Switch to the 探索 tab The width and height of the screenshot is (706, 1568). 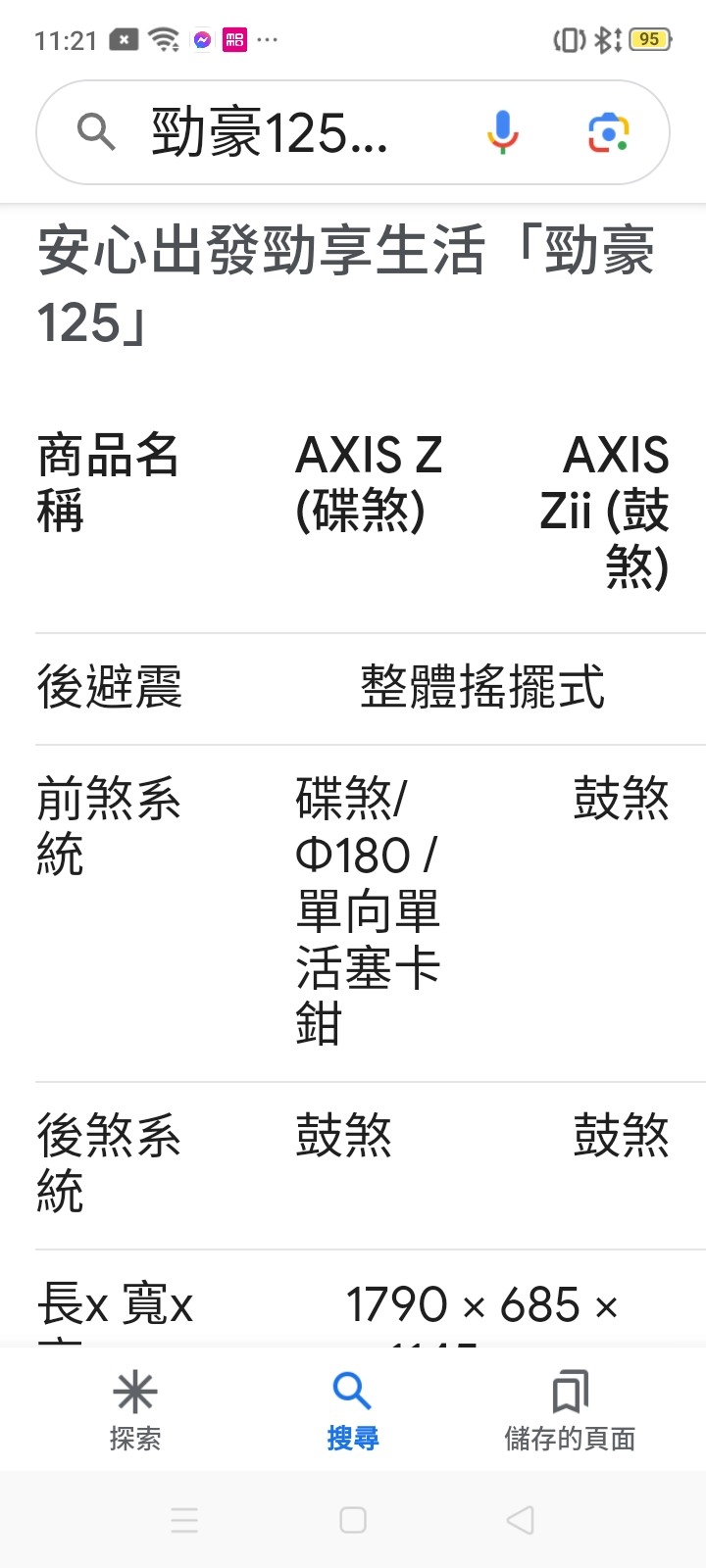click(135, 1410)
